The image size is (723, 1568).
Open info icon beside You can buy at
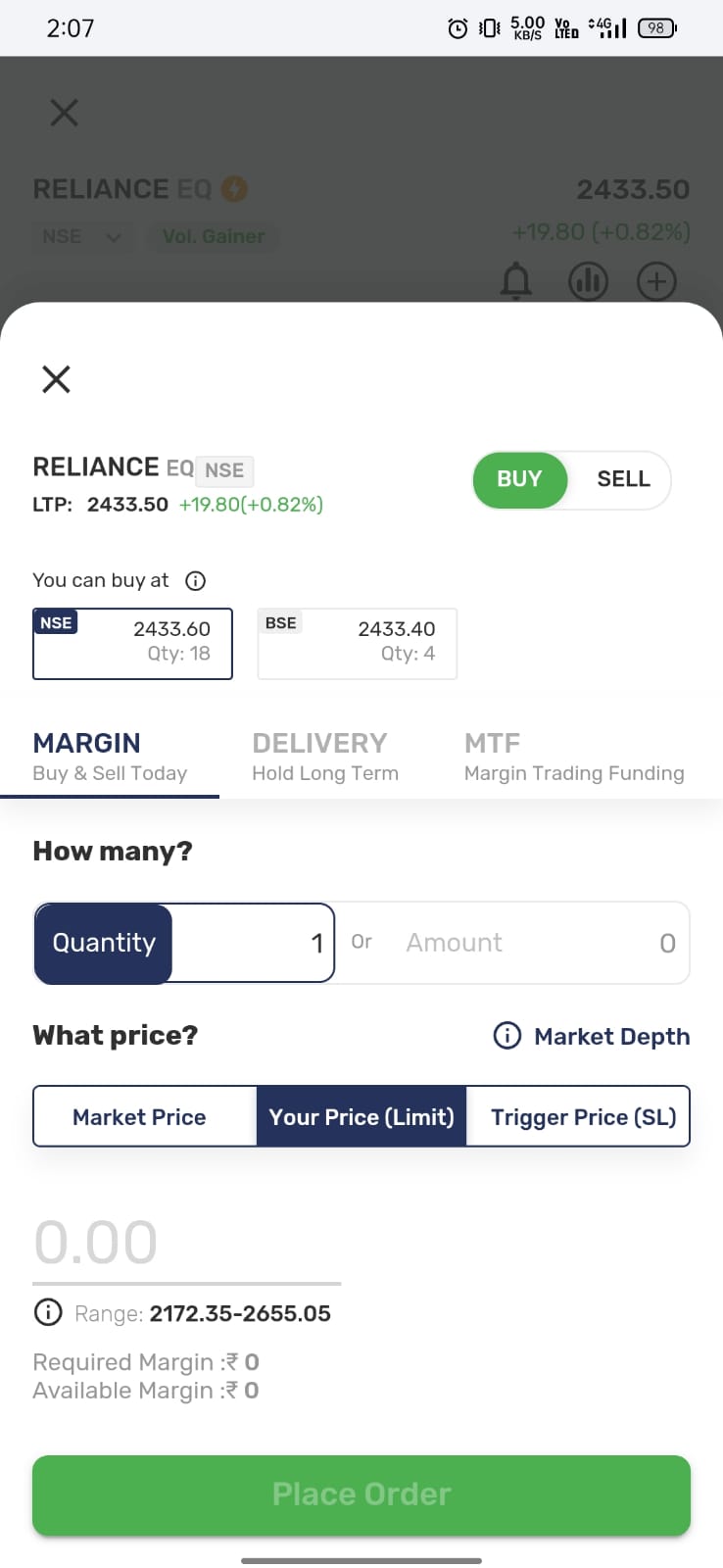tap(196, 580)
